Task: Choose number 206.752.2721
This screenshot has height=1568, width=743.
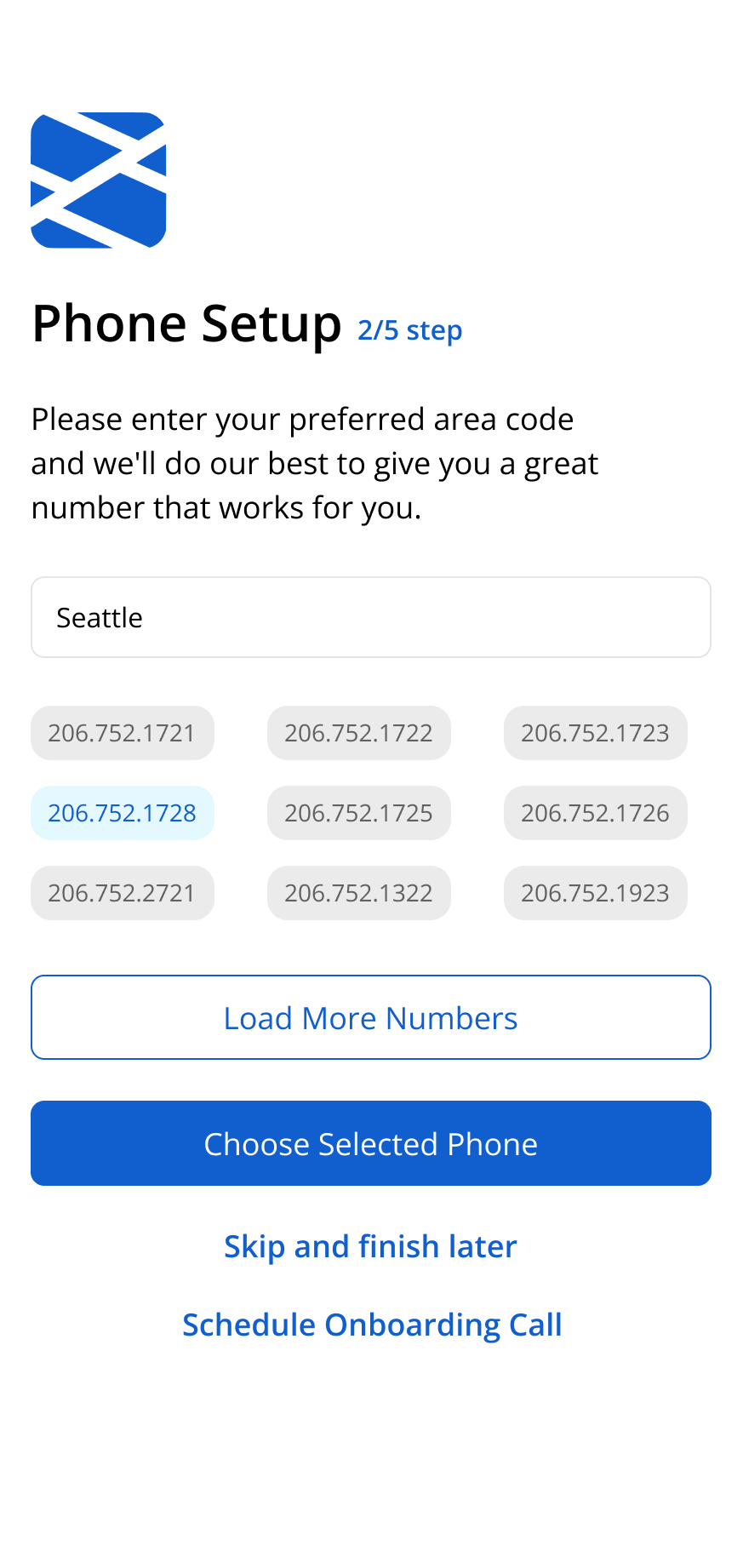Action: [x=123, y=893]
